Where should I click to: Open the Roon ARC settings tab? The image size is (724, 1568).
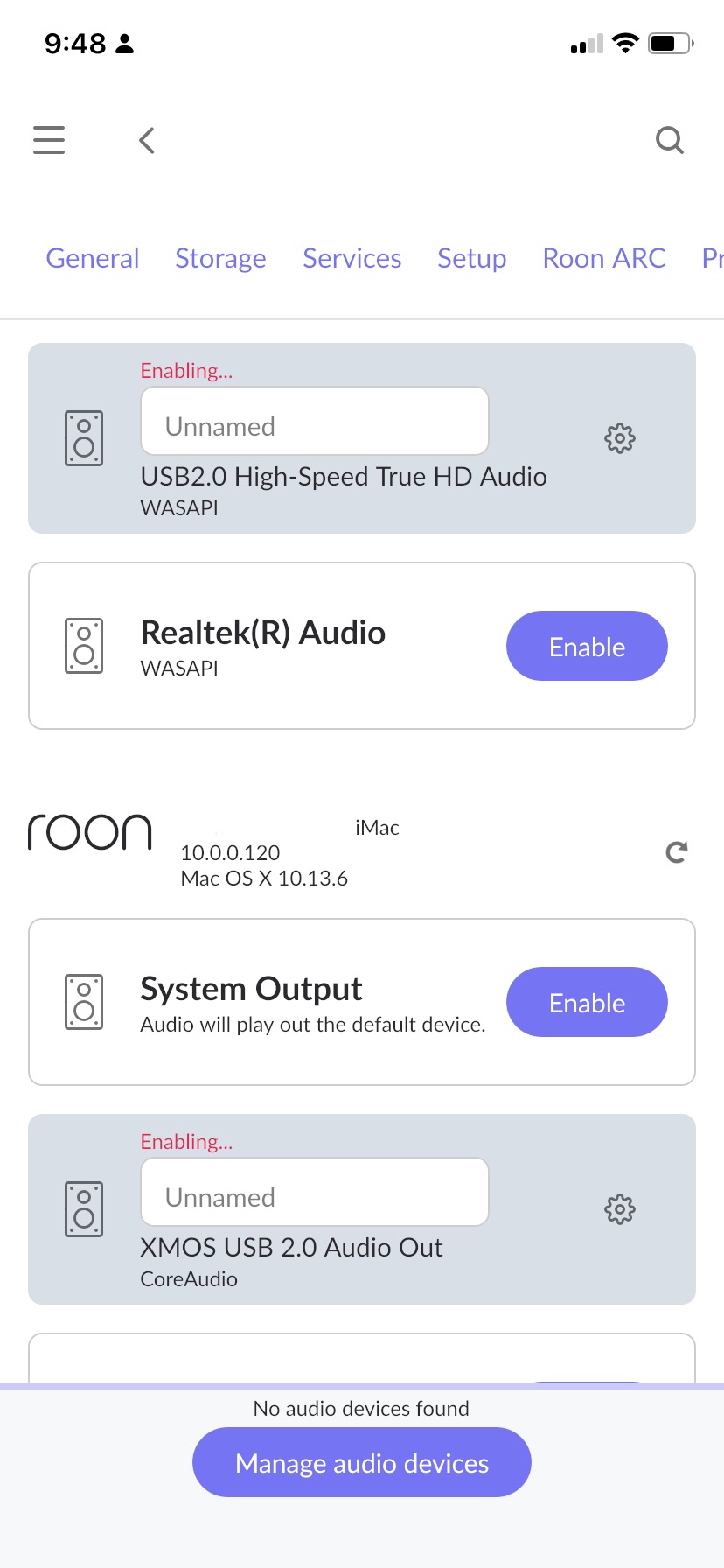point(604,258)
